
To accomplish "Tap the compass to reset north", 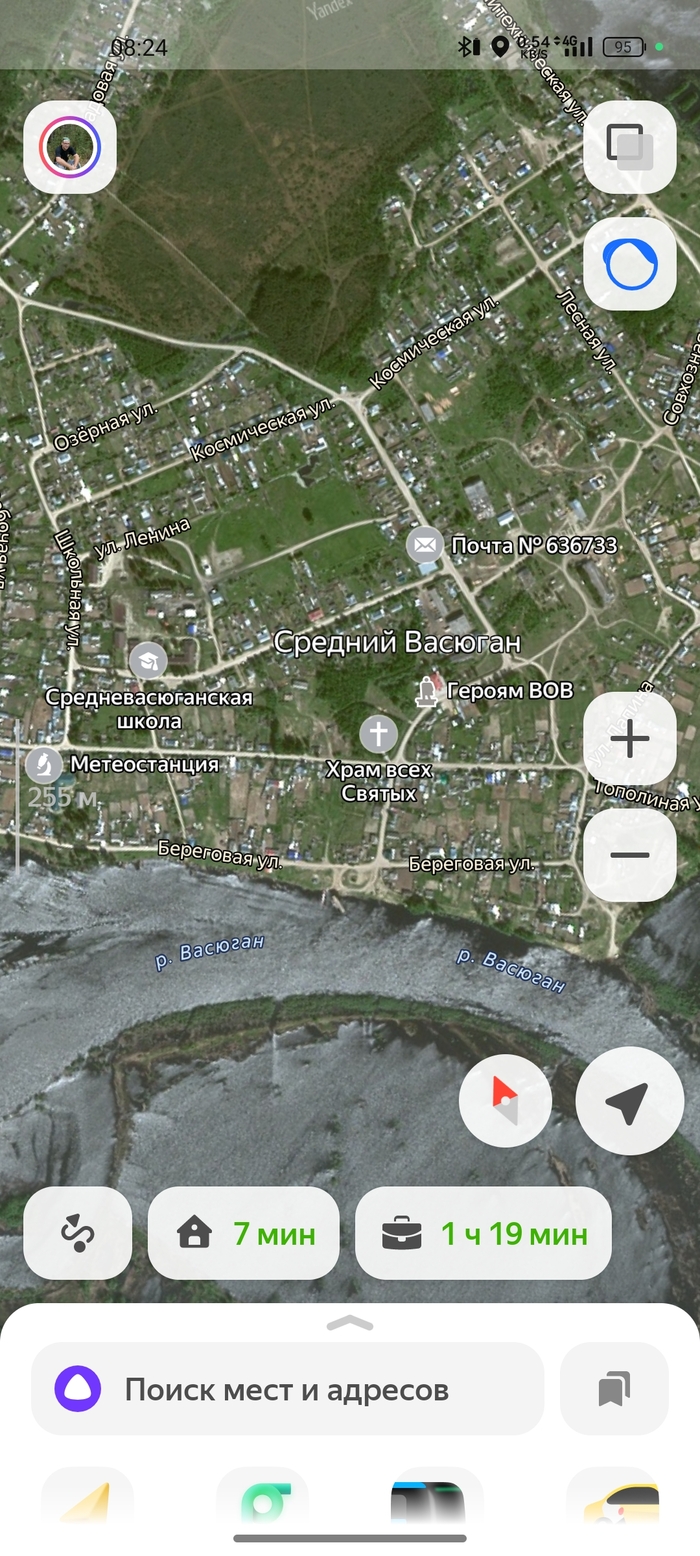I will tap(505, 1101).
